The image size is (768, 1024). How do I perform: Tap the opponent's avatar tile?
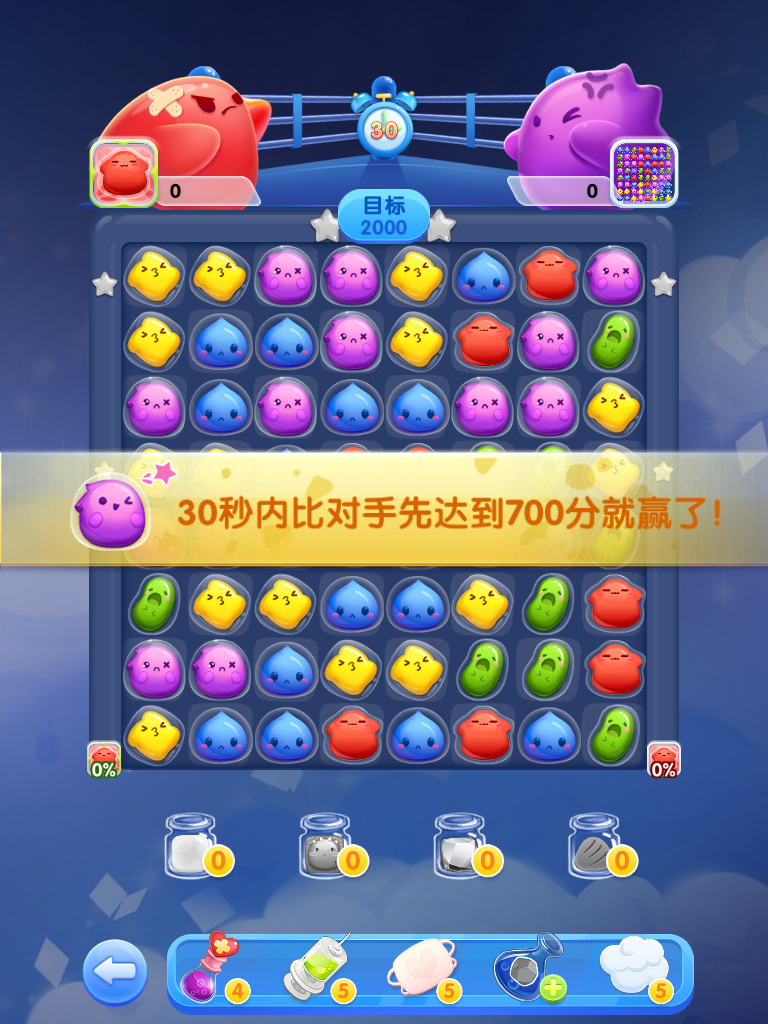point(644,174)
